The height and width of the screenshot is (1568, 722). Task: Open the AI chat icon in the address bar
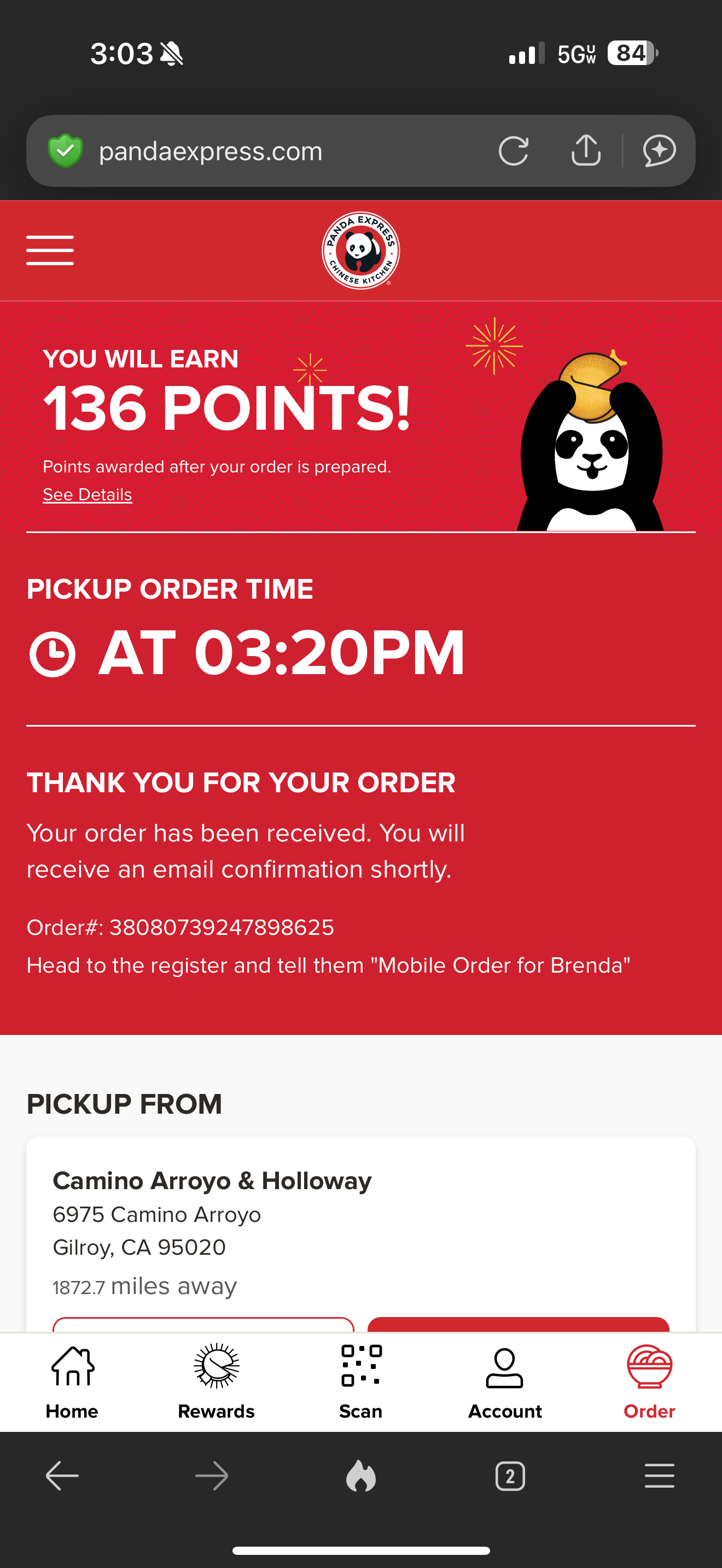click(x=659, y=150)
